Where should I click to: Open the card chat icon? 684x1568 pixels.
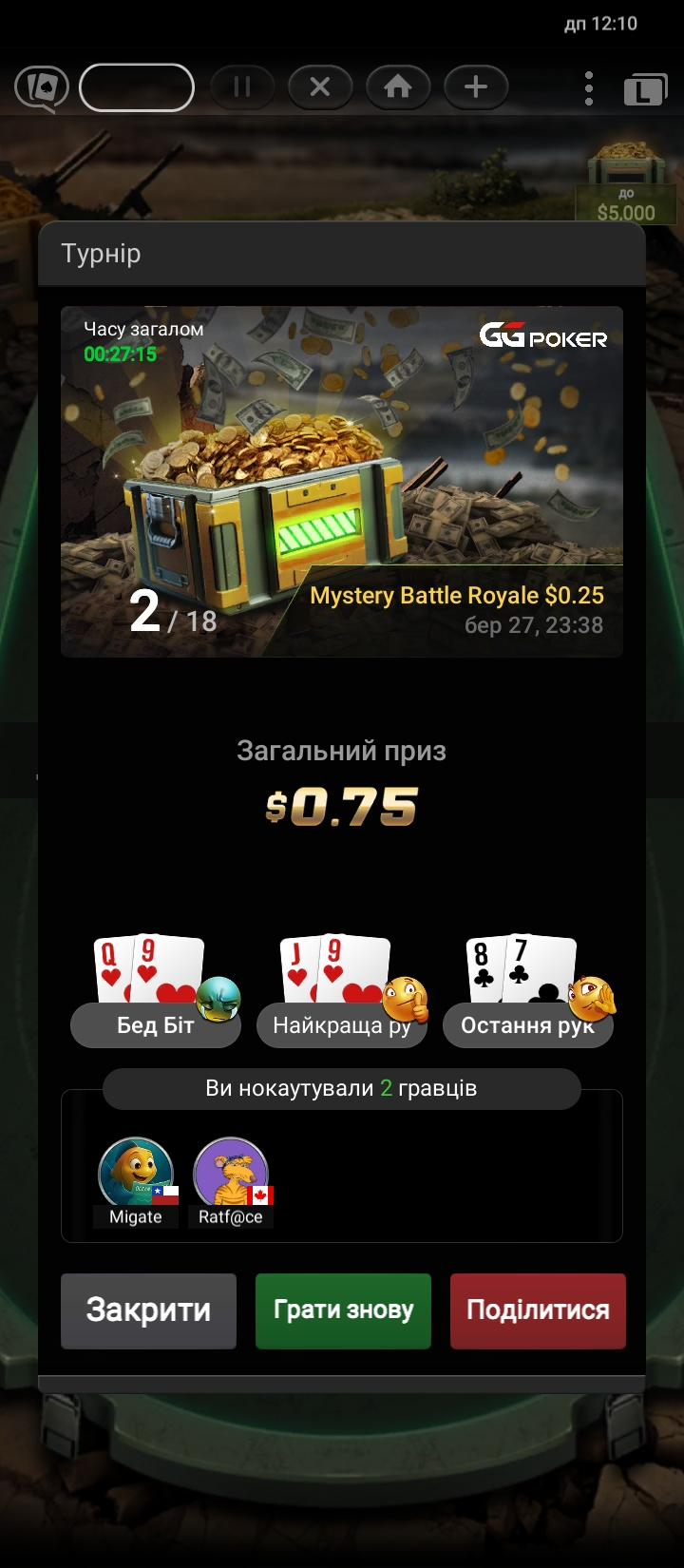click(x=40, y=89)
